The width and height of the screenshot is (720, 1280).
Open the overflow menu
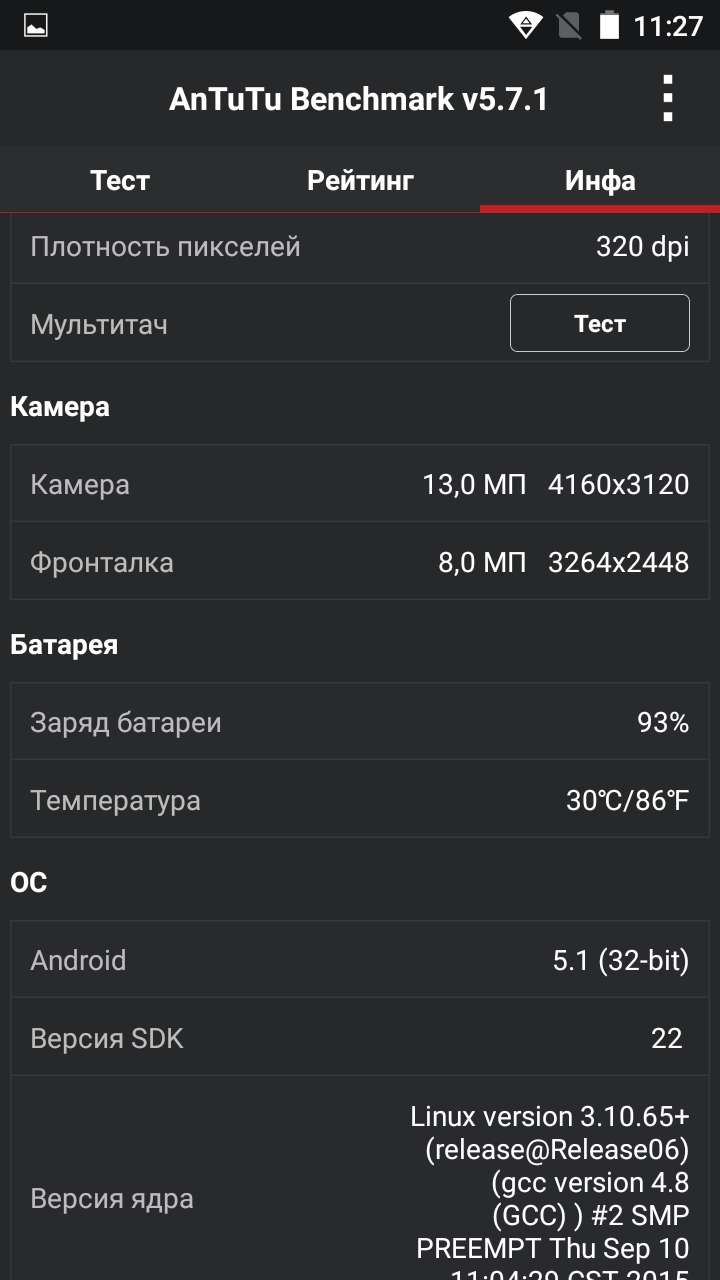click(x=668, y=98)
